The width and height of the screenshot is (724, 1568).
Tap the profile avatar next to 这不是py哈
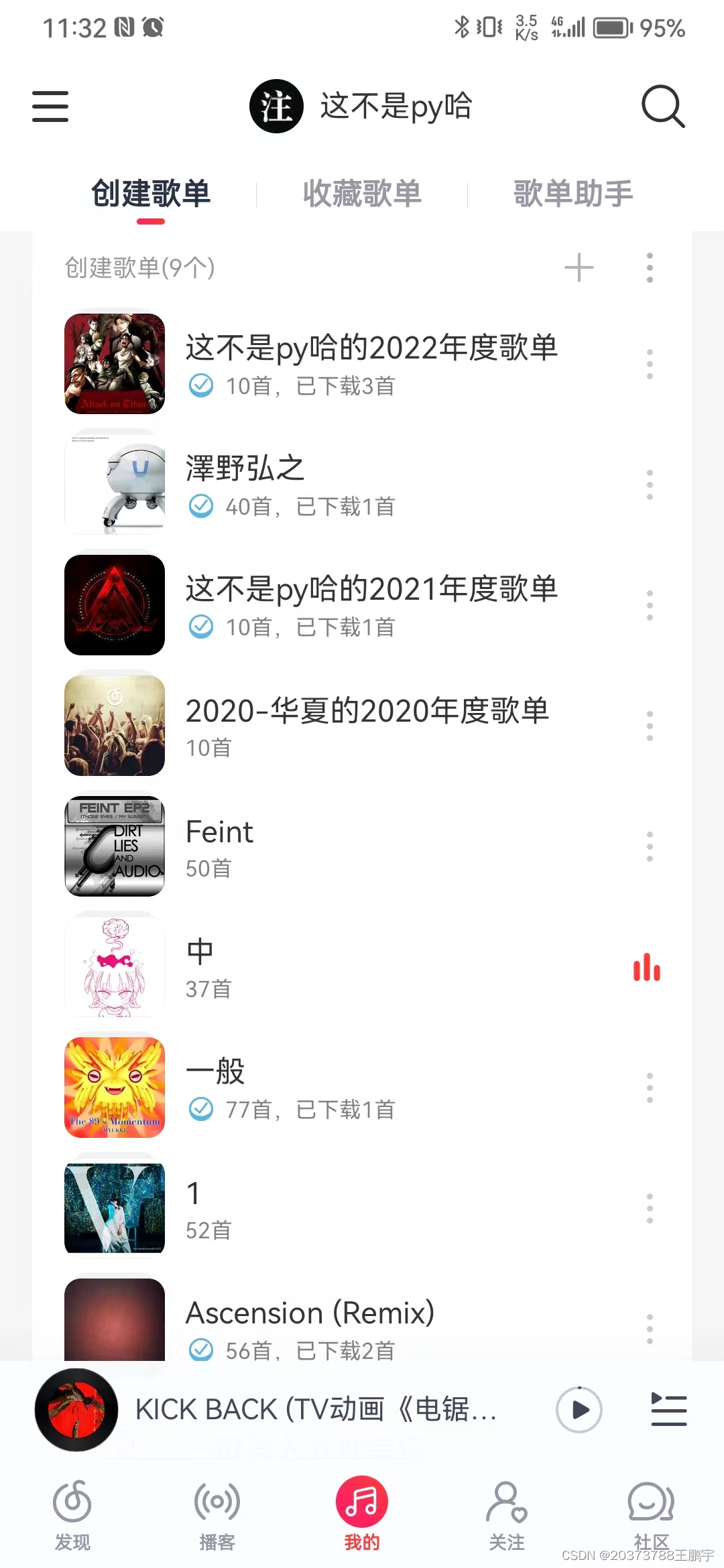276,107
